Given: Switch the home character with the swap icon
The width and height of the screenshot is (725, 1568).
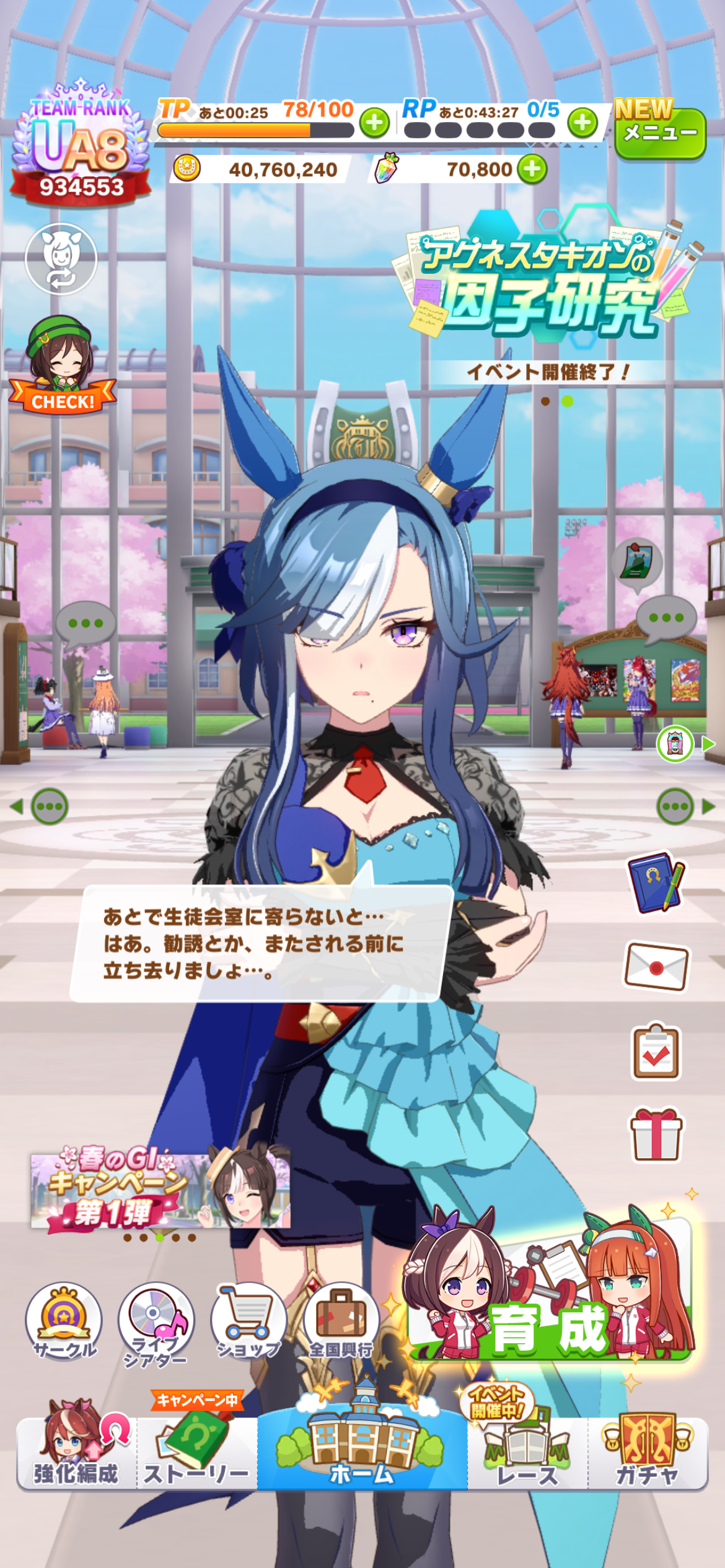Looking at the screenshot, I should pyautogui.click(x=61, y=259).
